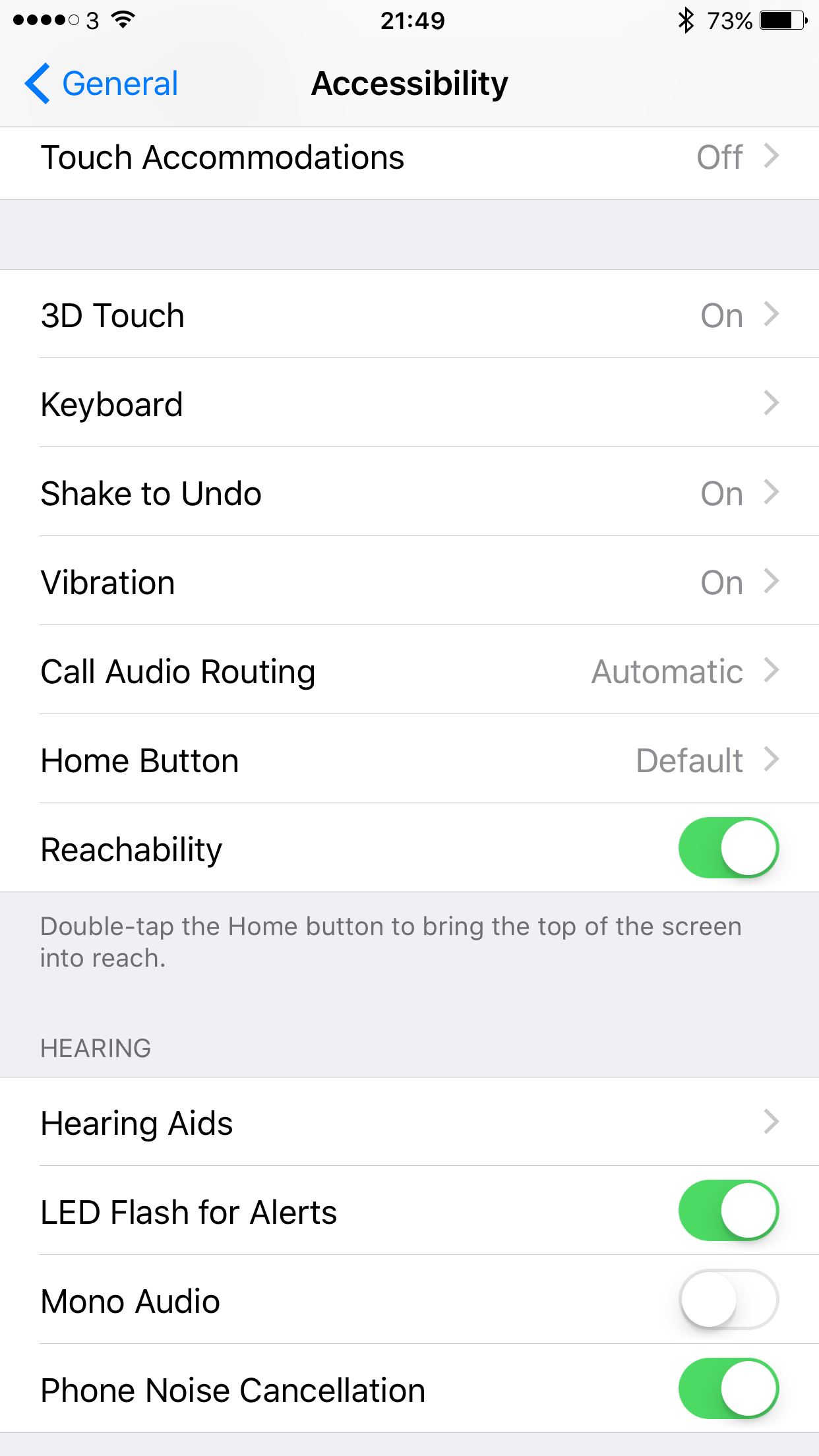This screenshot has height=1456, width=819.
Task: Enable Mono Audio
Action: point(728,1300)
